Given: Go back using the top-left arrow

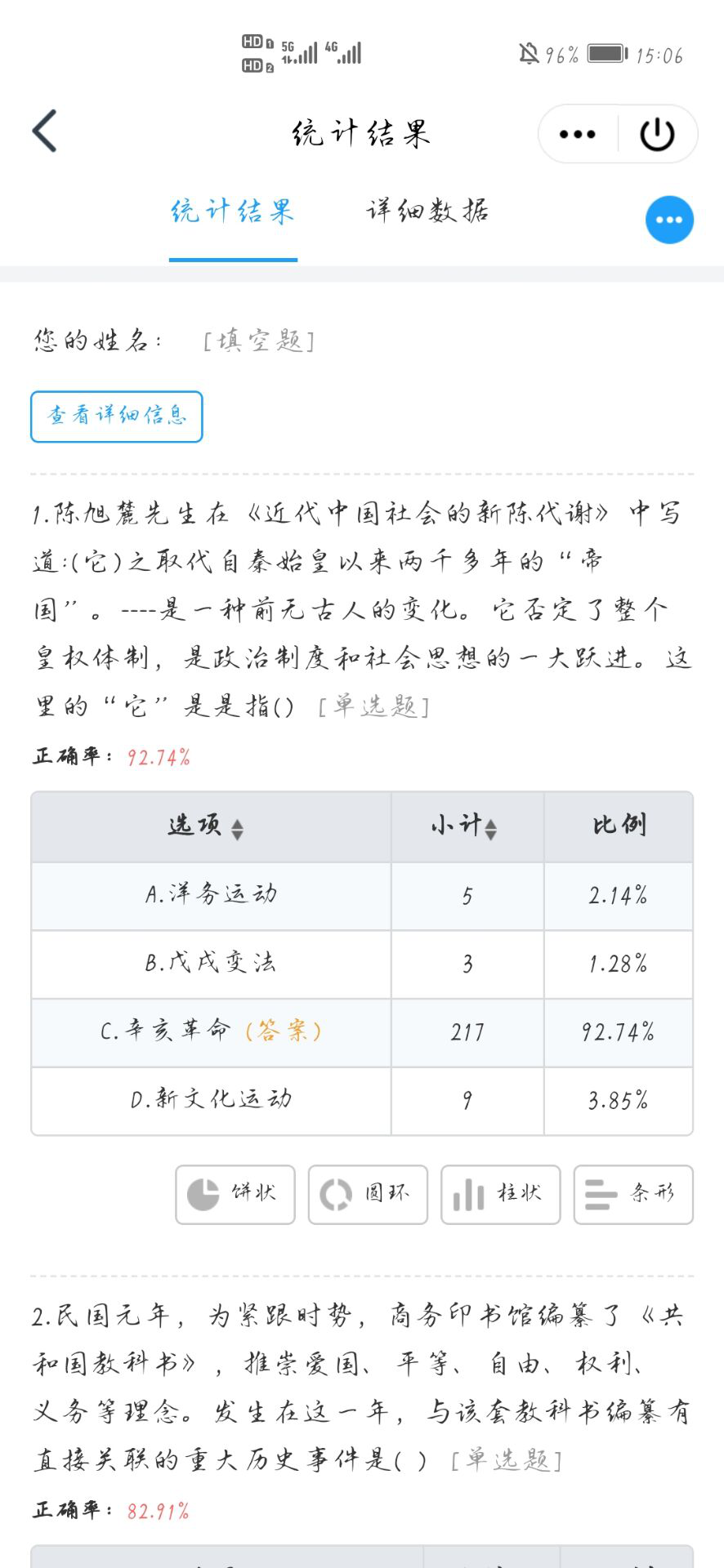Looking at the screenshot, I should [45, 131].
